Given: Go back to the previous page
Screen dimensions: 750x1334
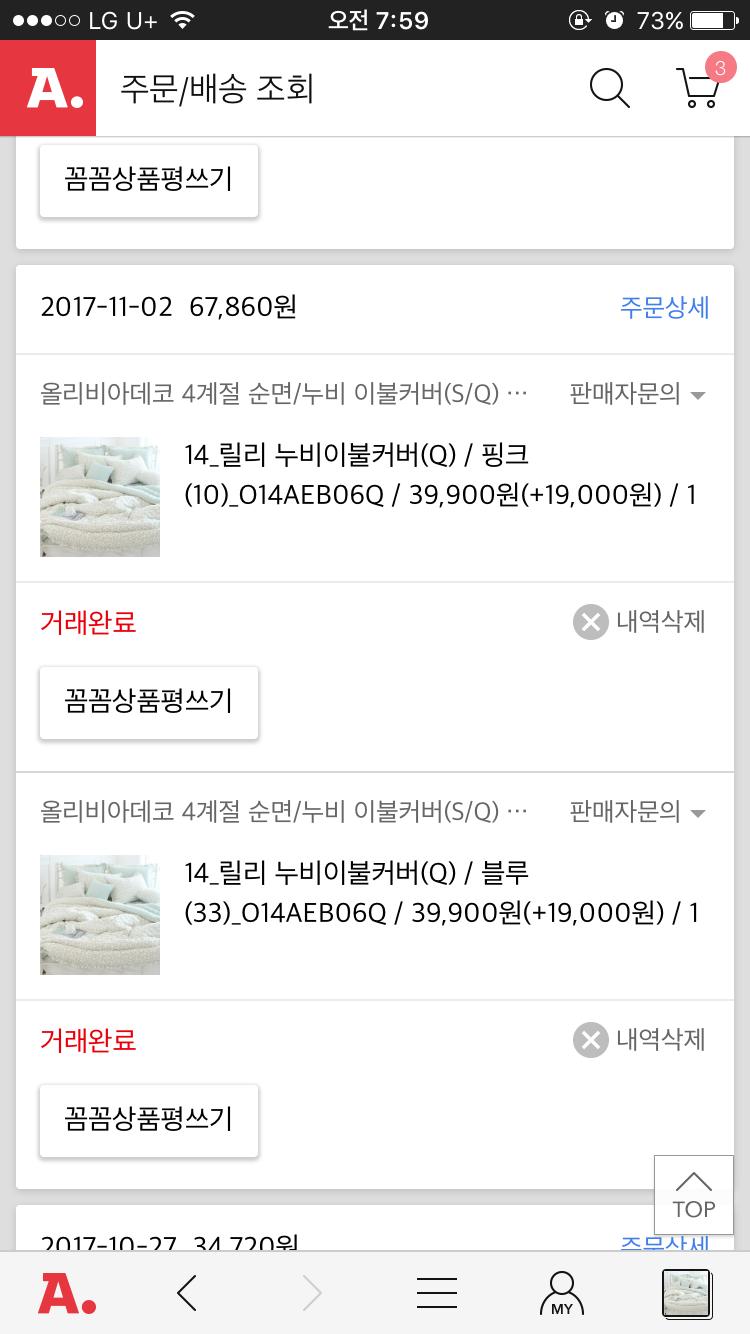Looking at the screenshot, I should click(x=187, y=1294).
